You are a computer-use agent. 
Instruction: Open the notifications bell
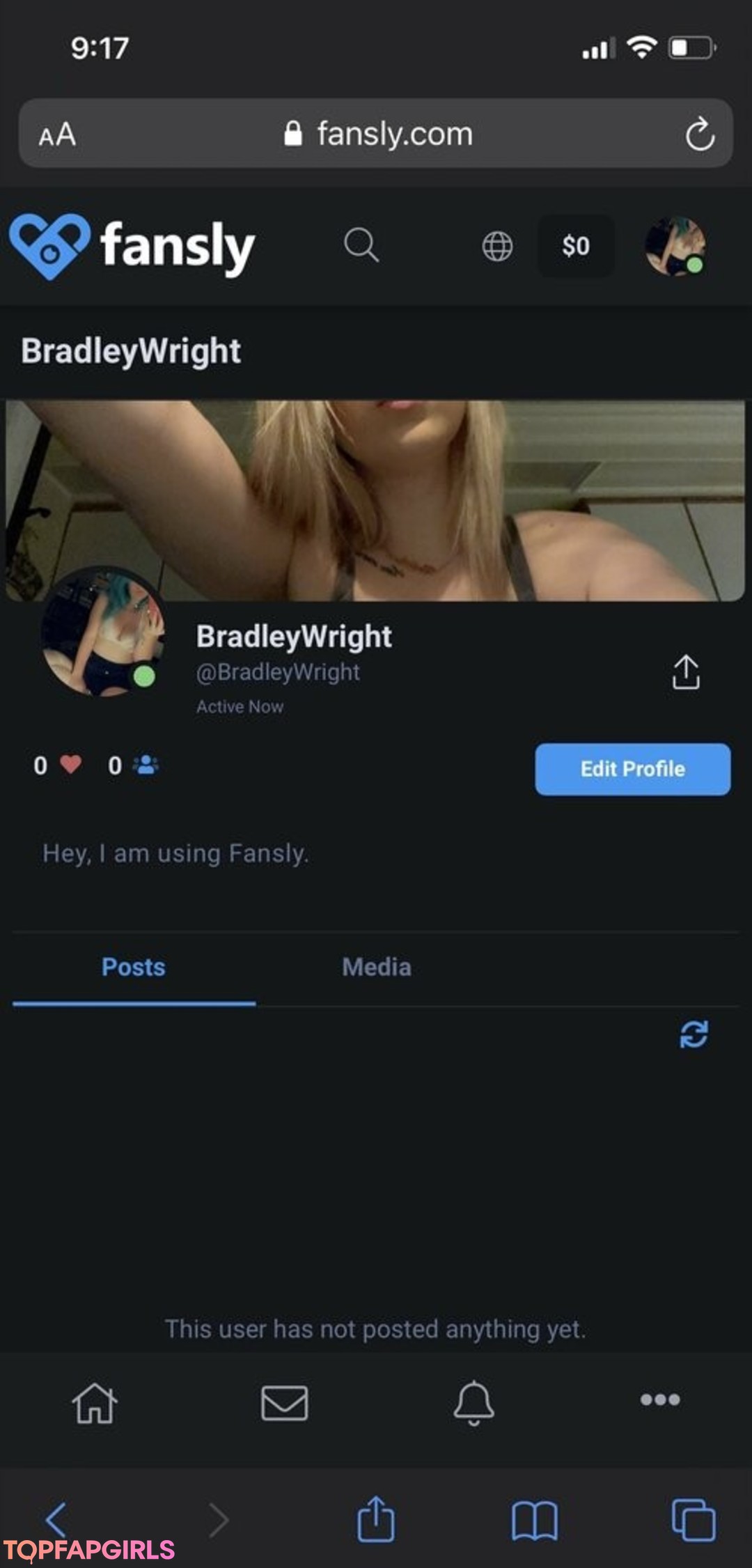point(473,1402)
